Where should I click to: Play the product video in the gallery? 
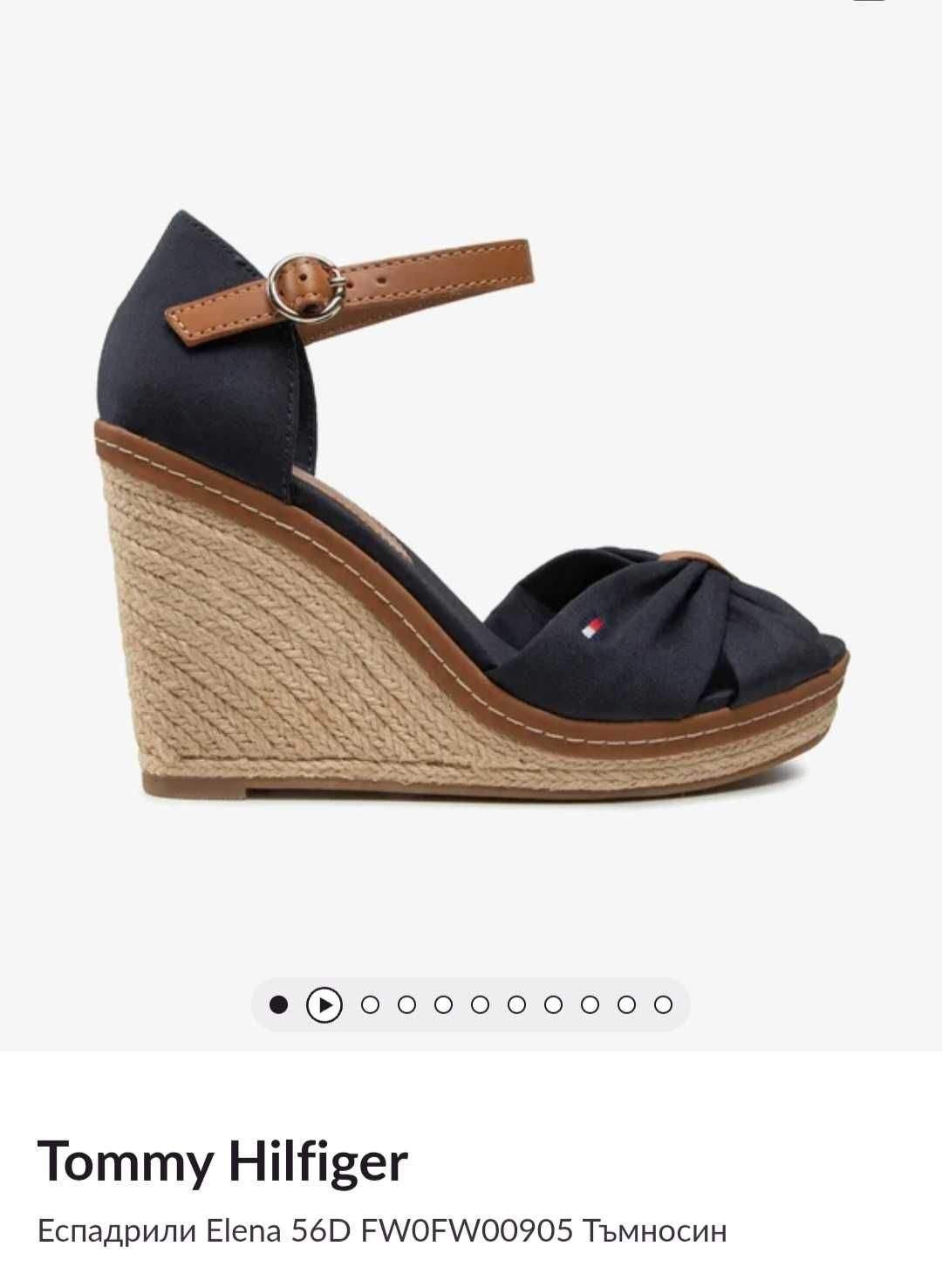[324, 1005]
